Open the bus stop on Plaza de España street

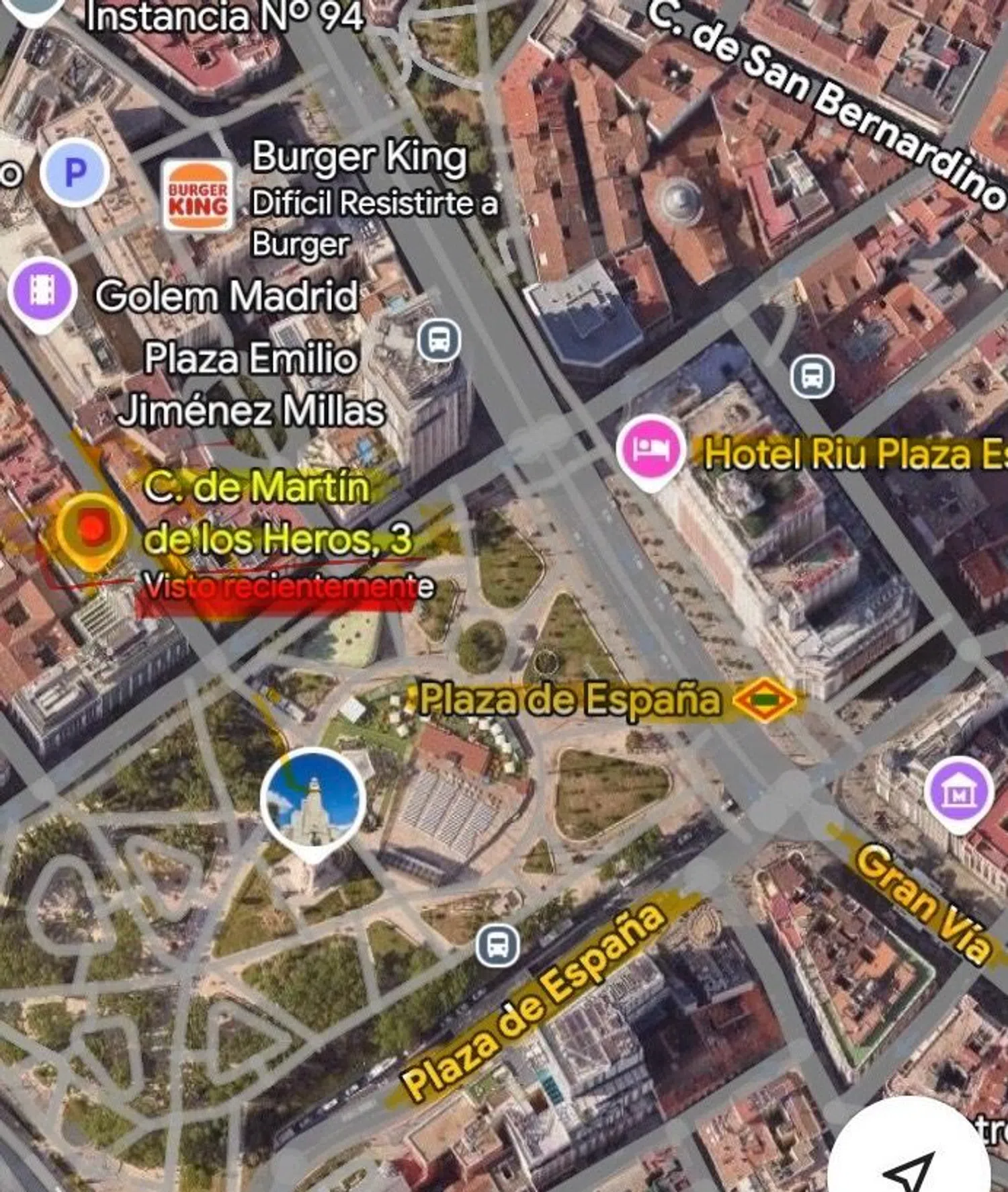coord(497,945)
